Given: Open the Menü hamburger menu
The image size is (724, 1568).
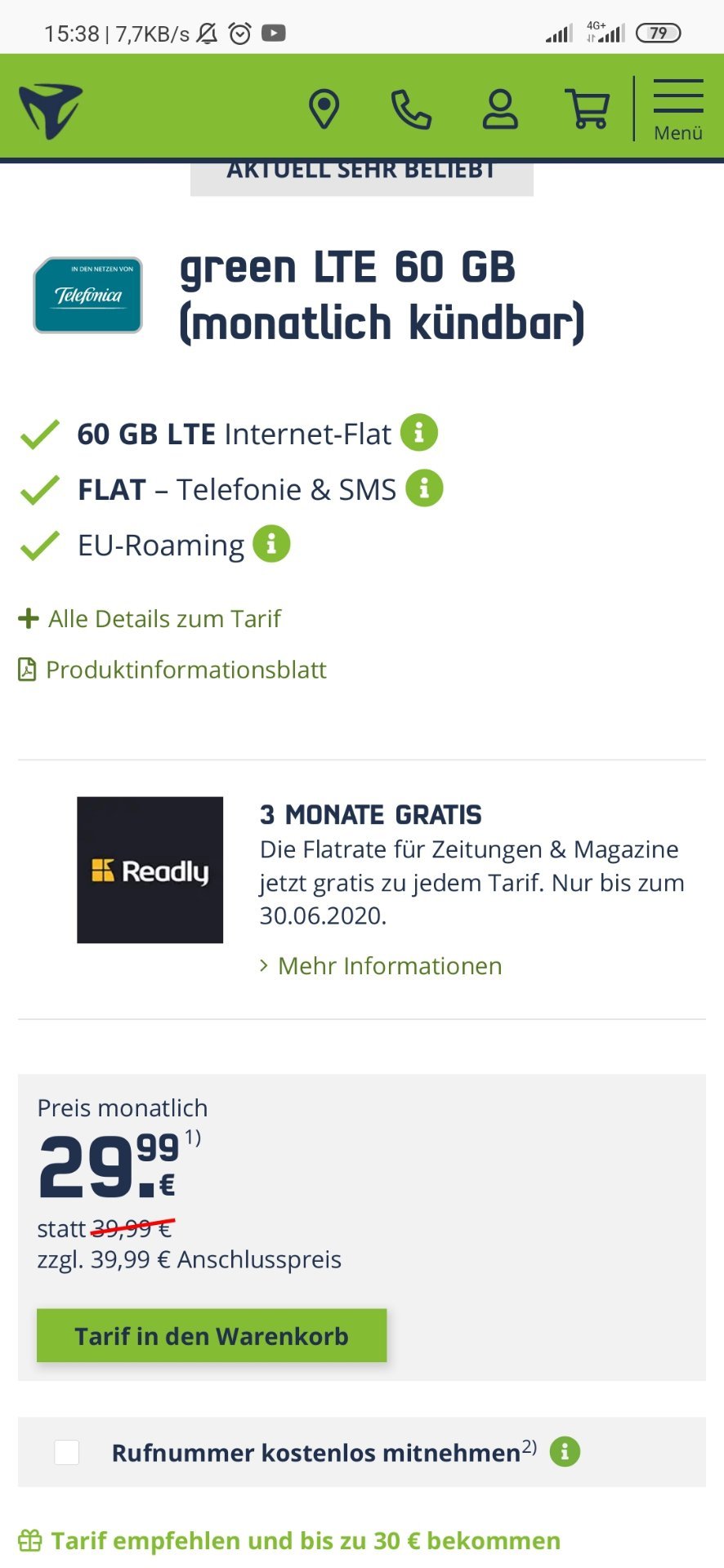Looking at the screenshot, I should 678,109.
